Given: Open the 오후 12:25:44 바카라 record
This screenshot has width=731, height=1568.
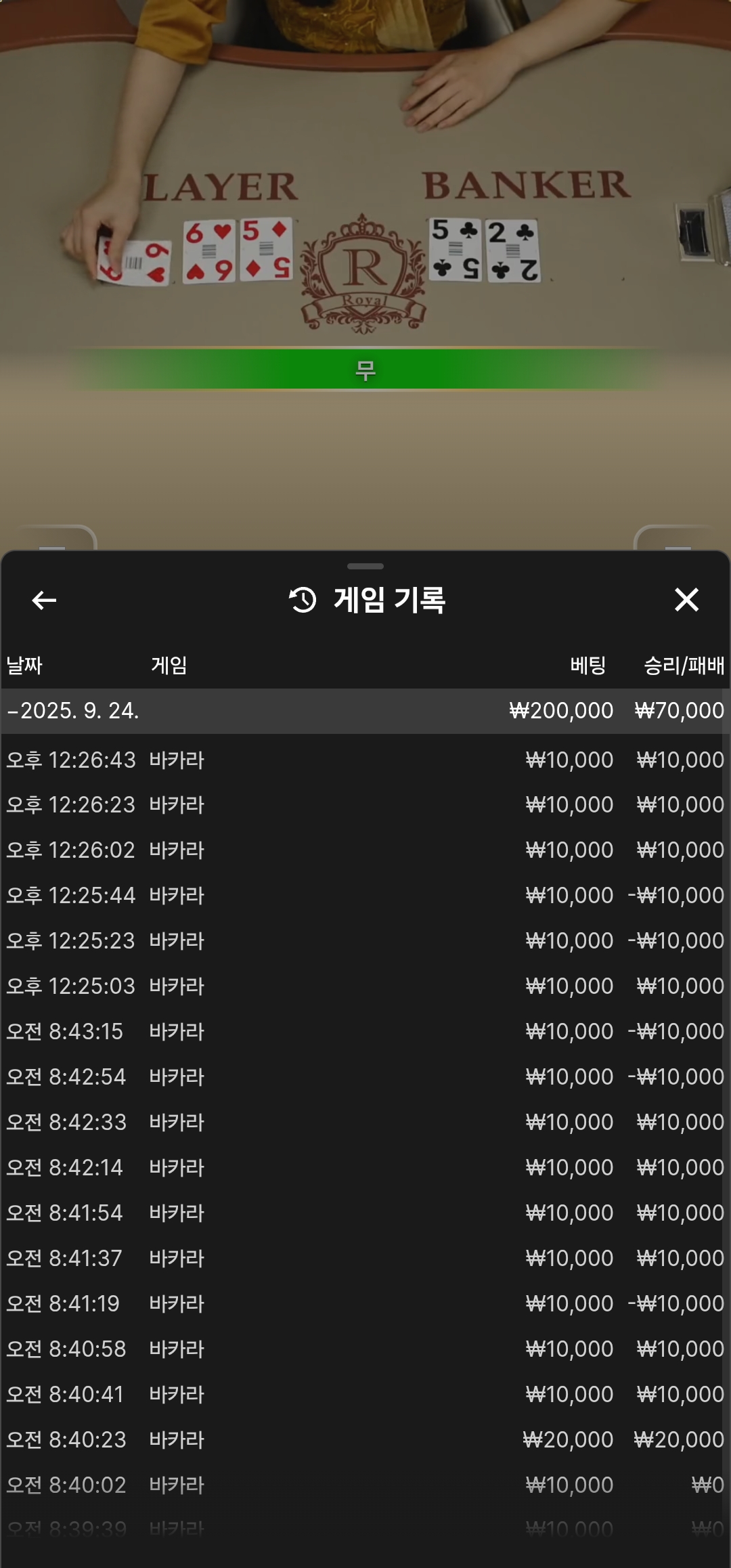Looking at the screenshot, I should tap(365, 895).
